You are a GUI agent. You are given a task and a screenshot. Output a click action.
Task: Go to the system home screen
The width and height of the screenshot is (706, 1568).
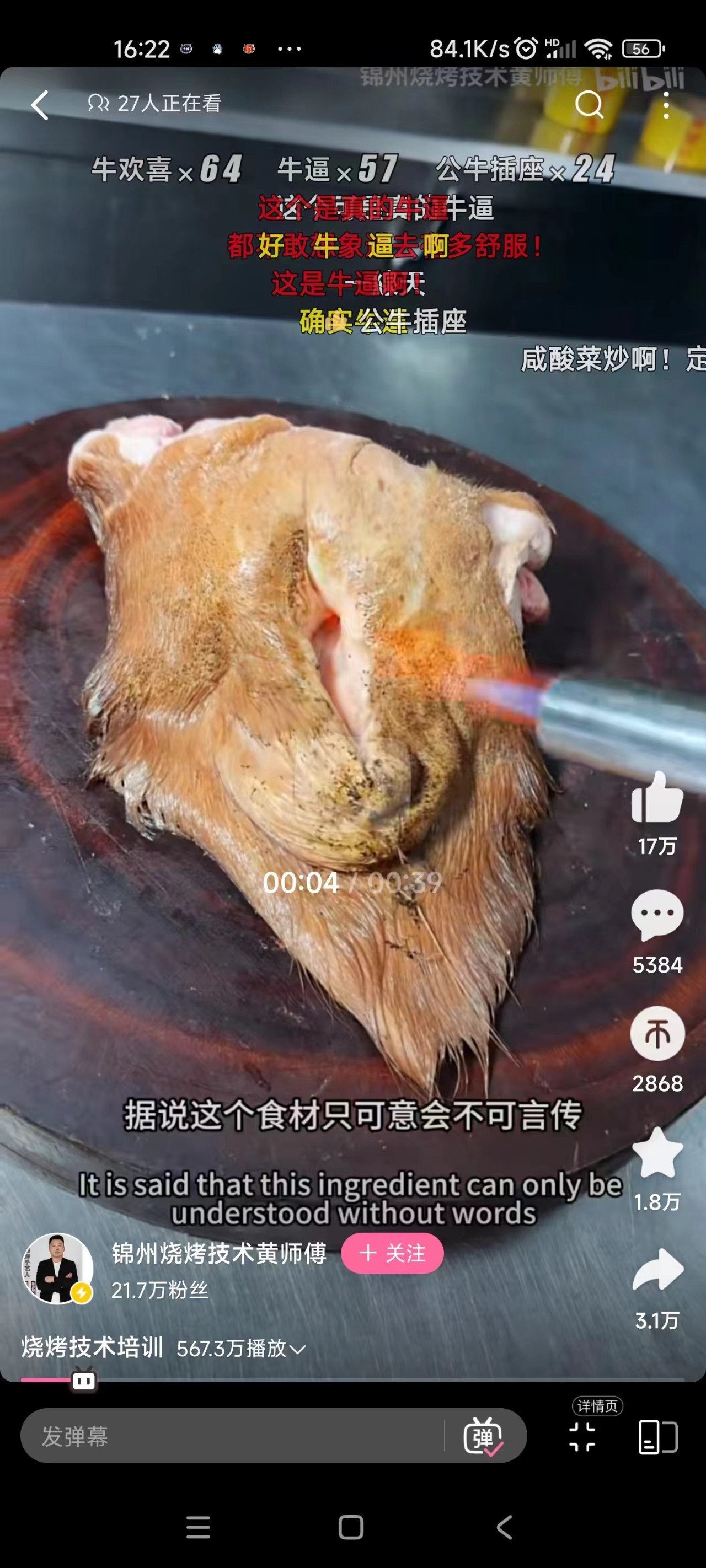(x=351, y=1527)
